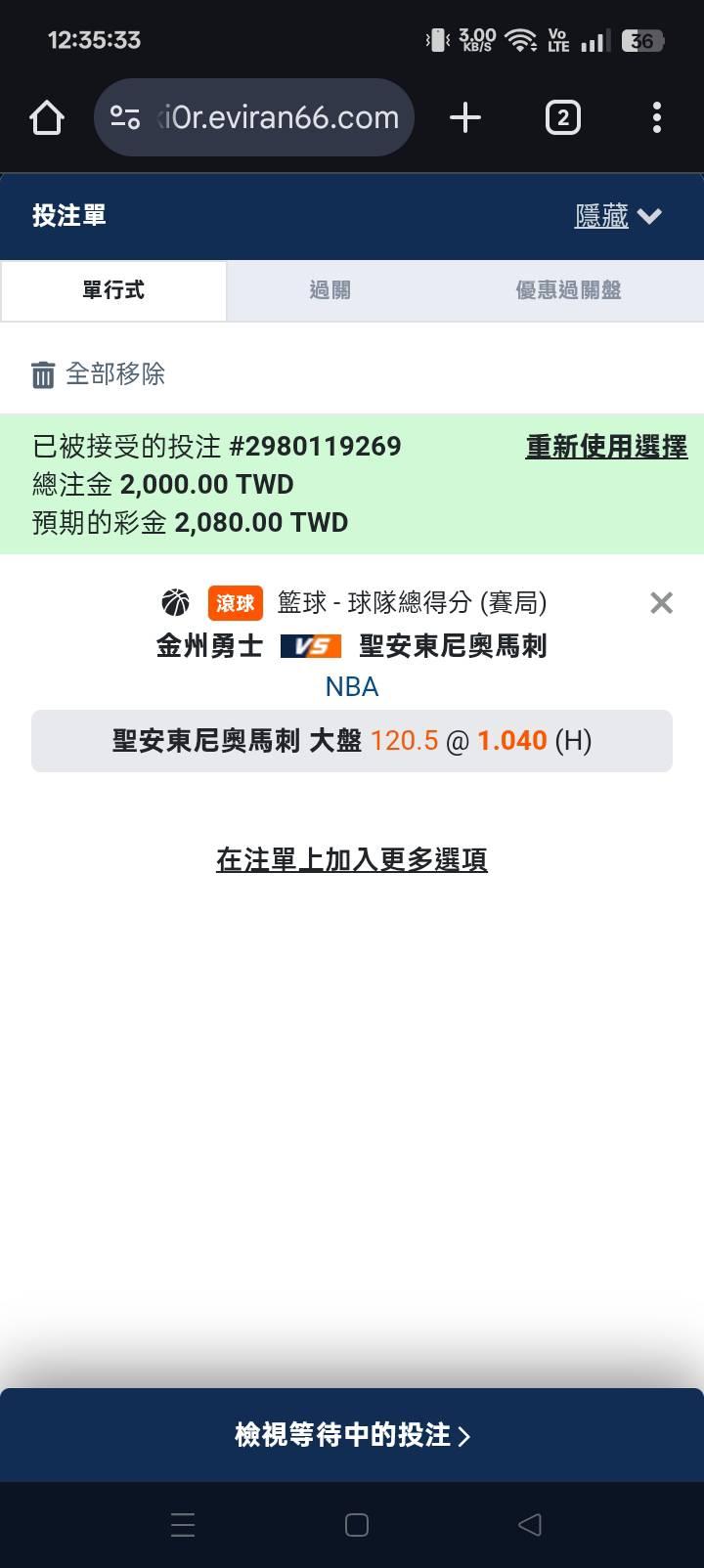
Task: Open 檢視等待中的投注
Action: [x=352, y=1435]
